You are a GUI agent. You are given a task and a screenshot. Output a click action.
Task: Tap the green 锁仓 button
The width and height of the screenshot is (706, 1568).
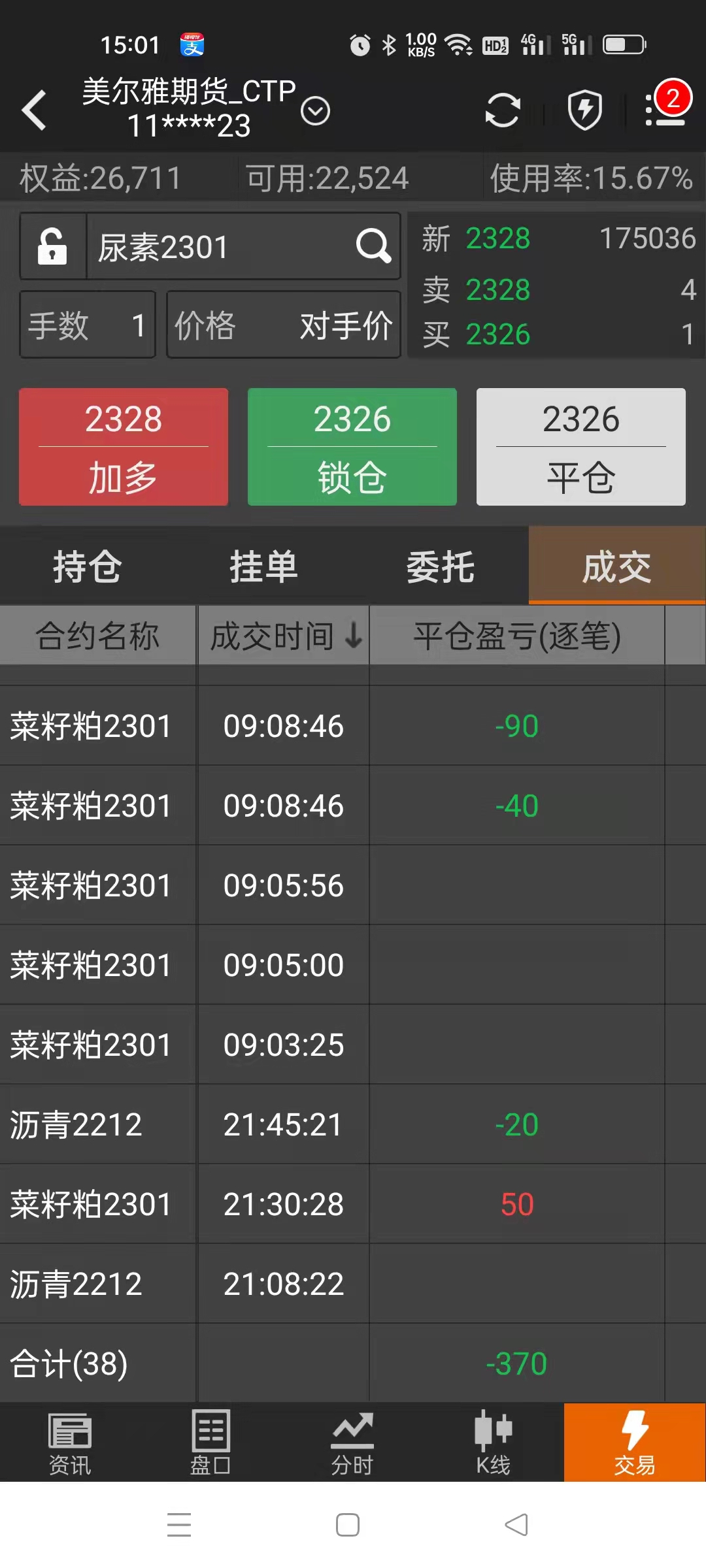point(352,447)
